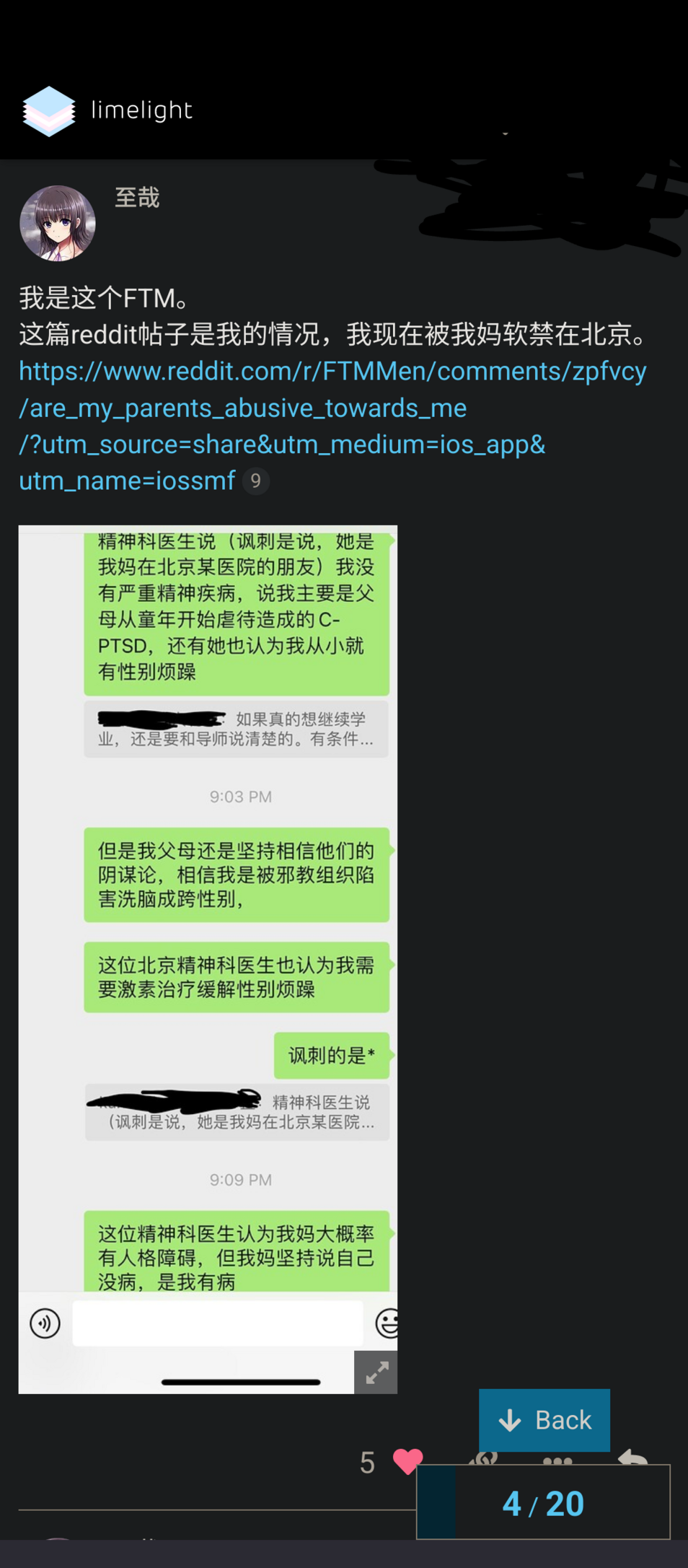Tap the Back button with down arrow

pyautogui.click(x=544, y=1419)
